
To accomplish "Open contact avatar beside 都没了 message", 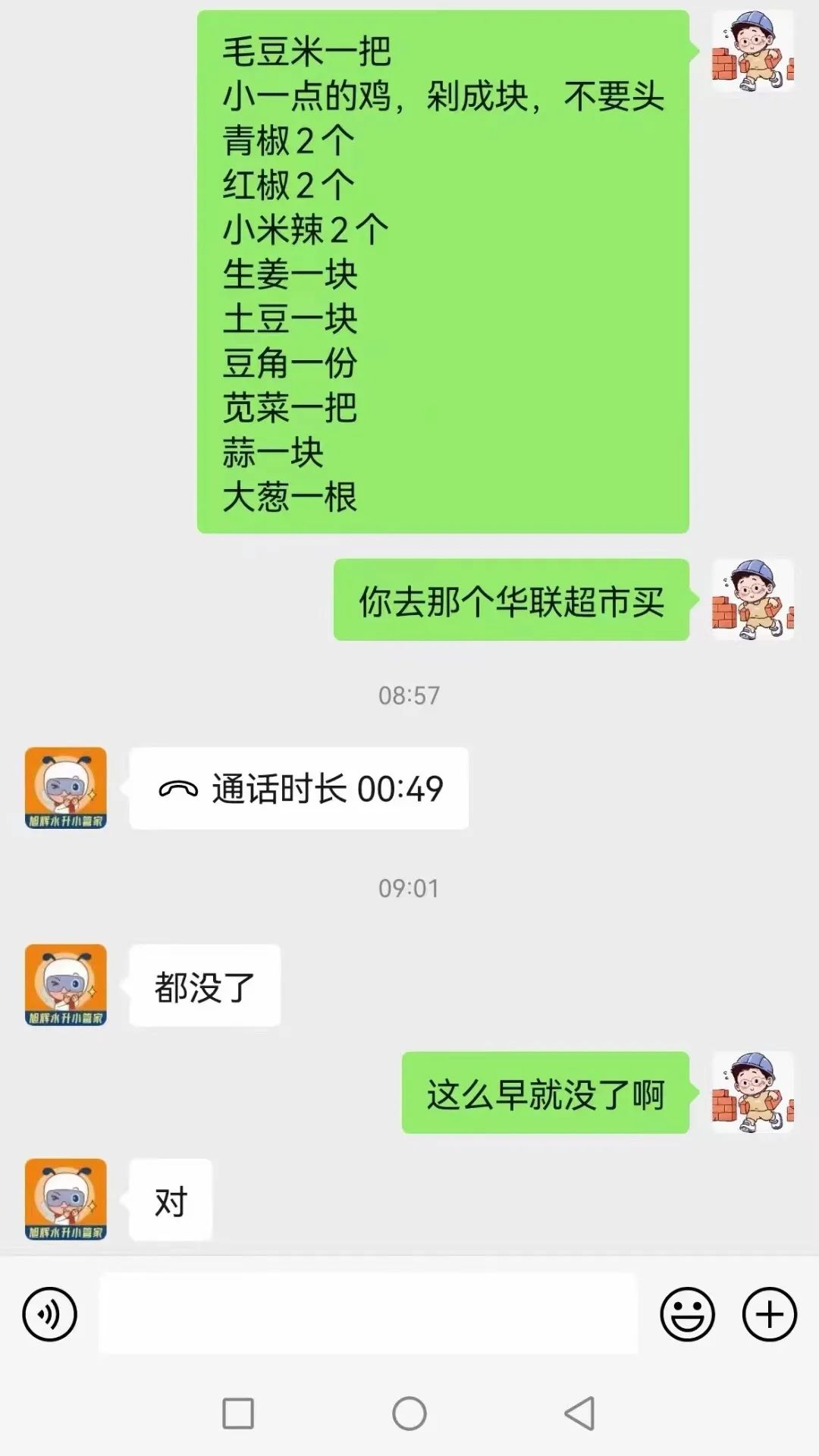I will (x=66, y=985).
